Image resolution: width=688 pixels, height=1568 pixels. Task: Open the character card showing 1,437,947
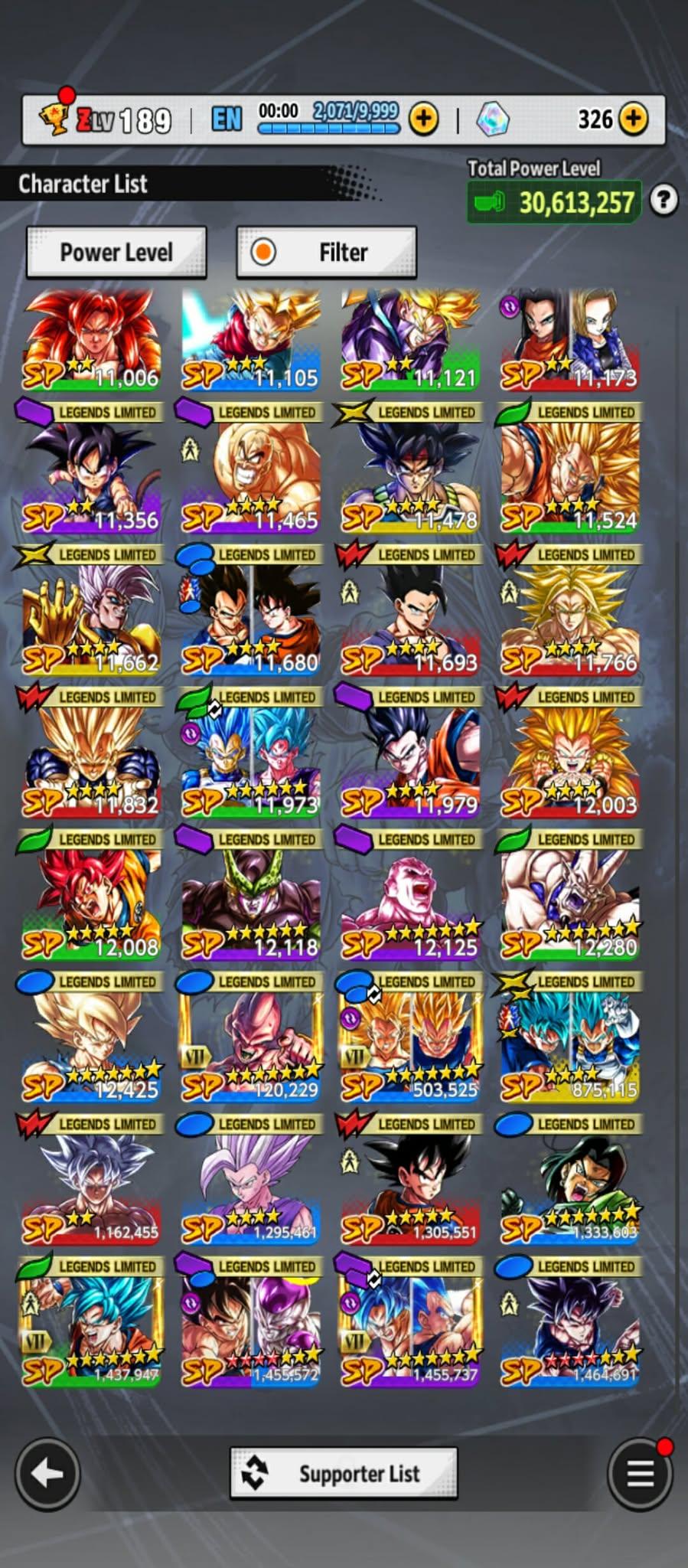(x=91, y=1329)
